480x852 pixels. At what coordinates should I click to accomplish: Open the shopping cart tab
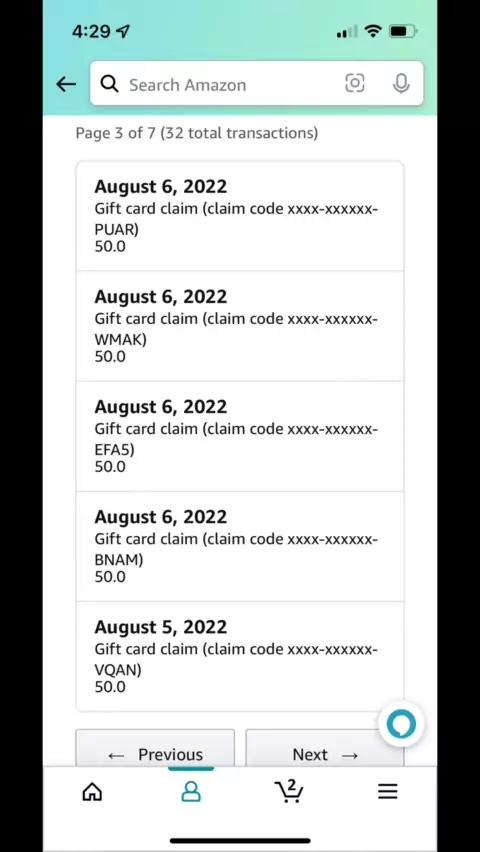(289, 791)
